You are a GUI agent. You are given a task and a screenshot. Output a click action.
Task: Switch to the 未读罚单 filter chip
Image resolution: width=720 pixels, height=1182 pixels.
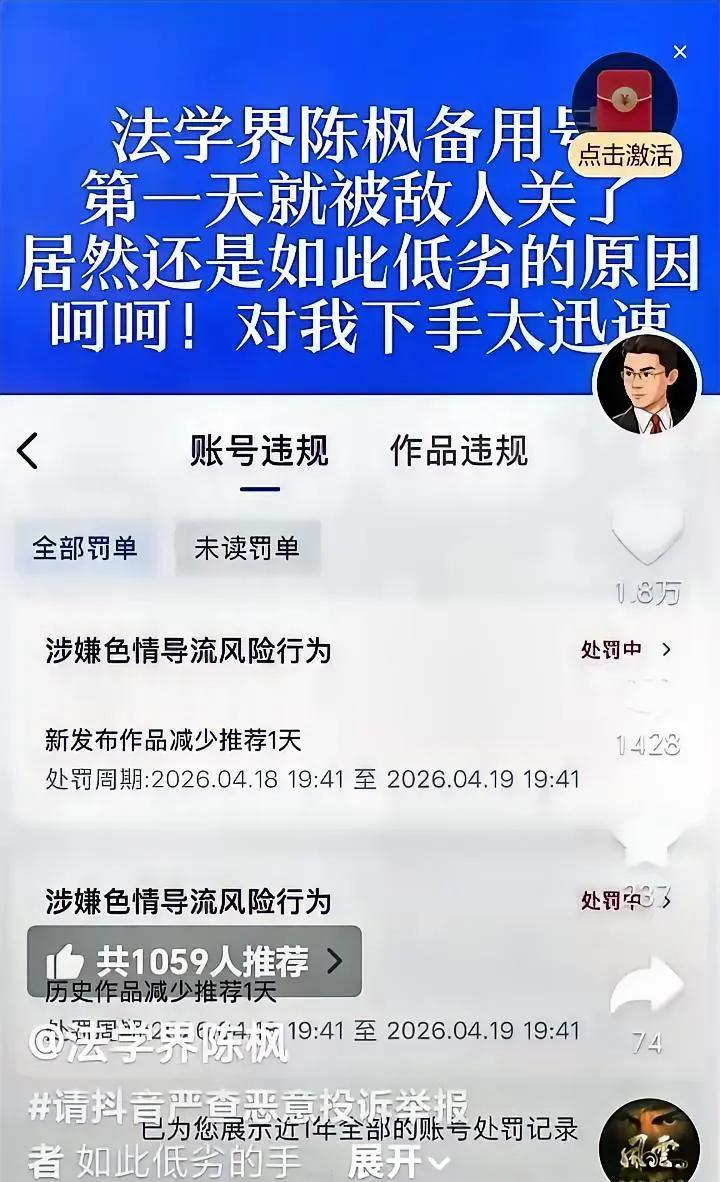point(248,547)
